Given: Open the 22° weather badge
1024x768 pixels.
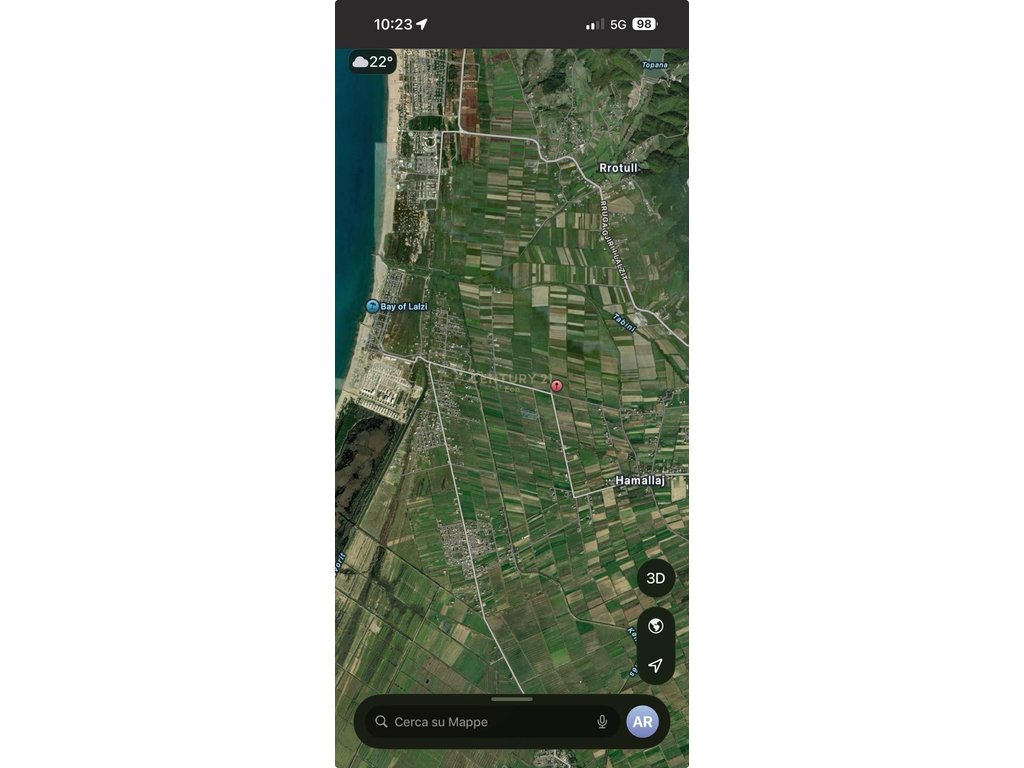Looking at the screenshot, I should point(373,62).
